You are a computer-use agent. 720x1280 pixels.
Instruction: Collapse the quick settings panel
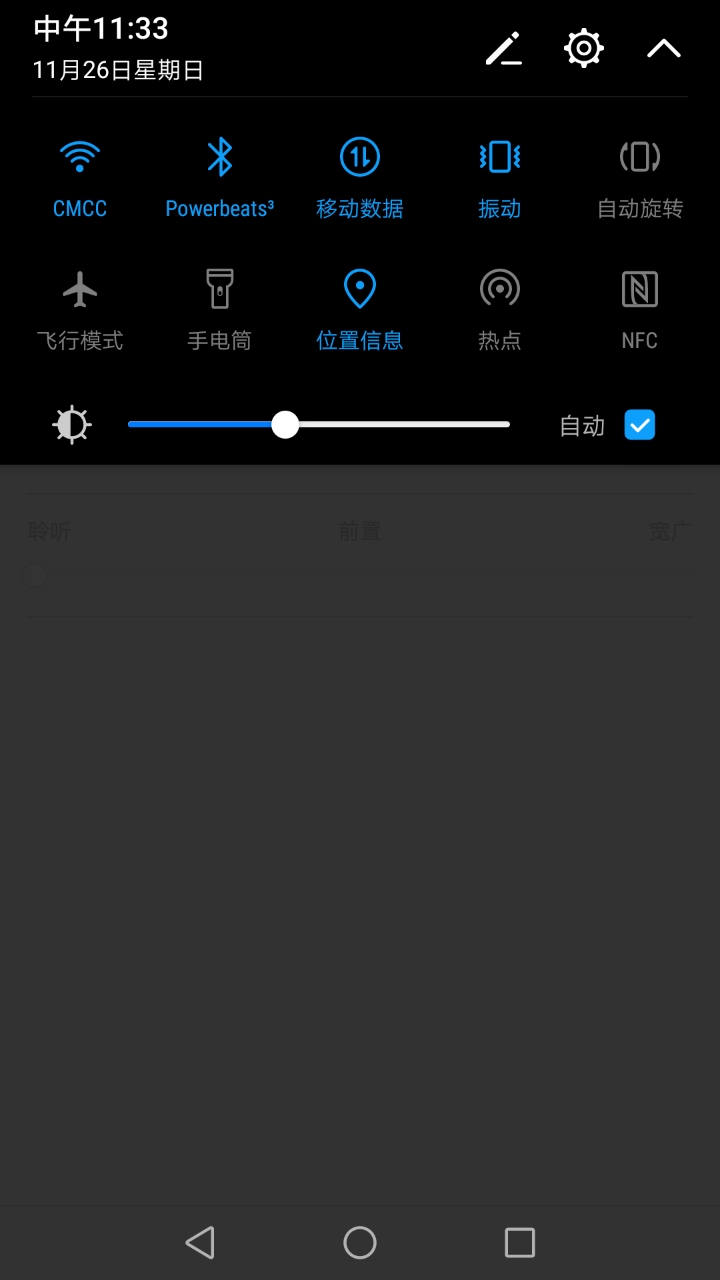coord(664,48)
